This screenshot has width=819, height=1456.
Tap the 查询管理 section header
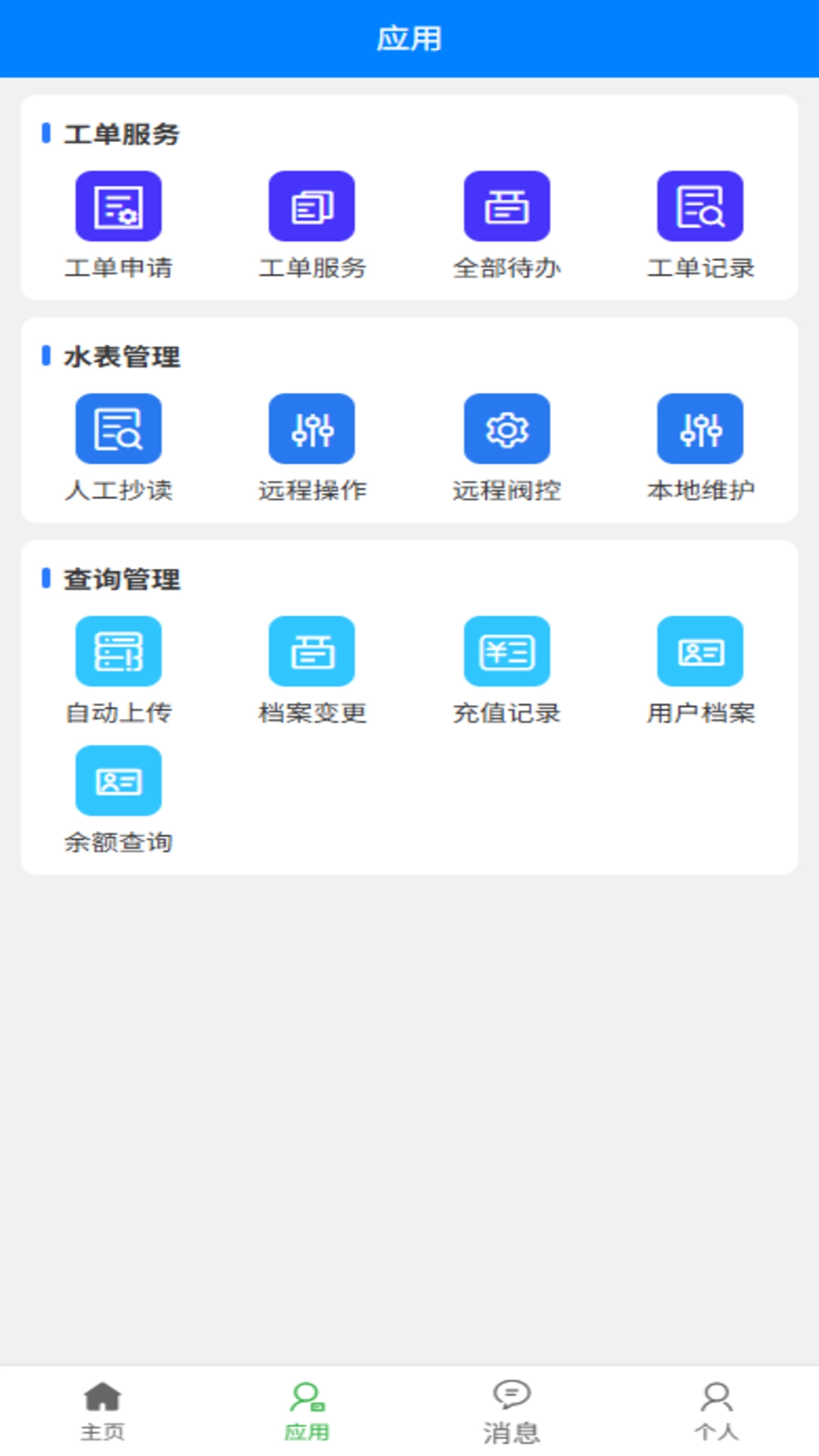point(121,579)
